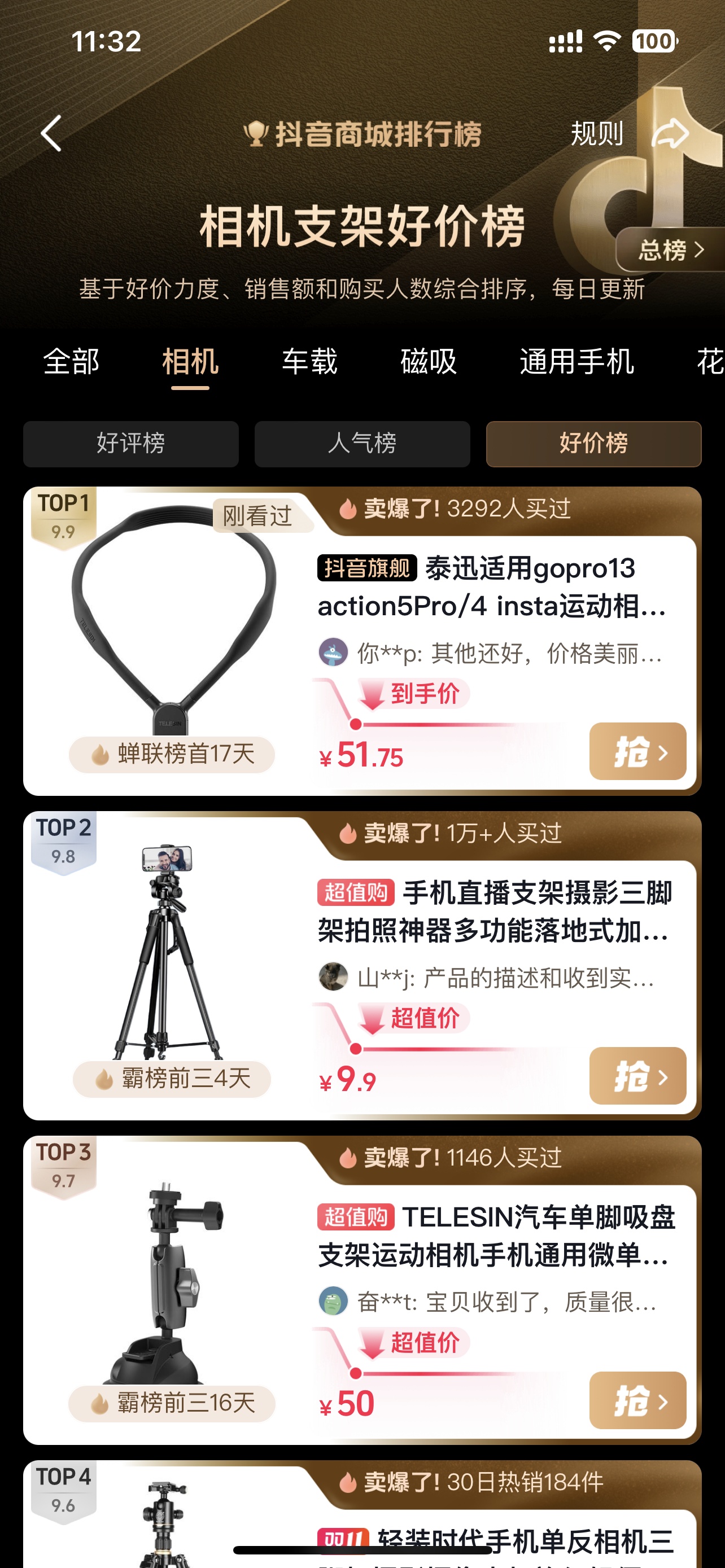Switch to the 磁吸 category tab
Screen dimensions: 725x1568
[429, 362]
